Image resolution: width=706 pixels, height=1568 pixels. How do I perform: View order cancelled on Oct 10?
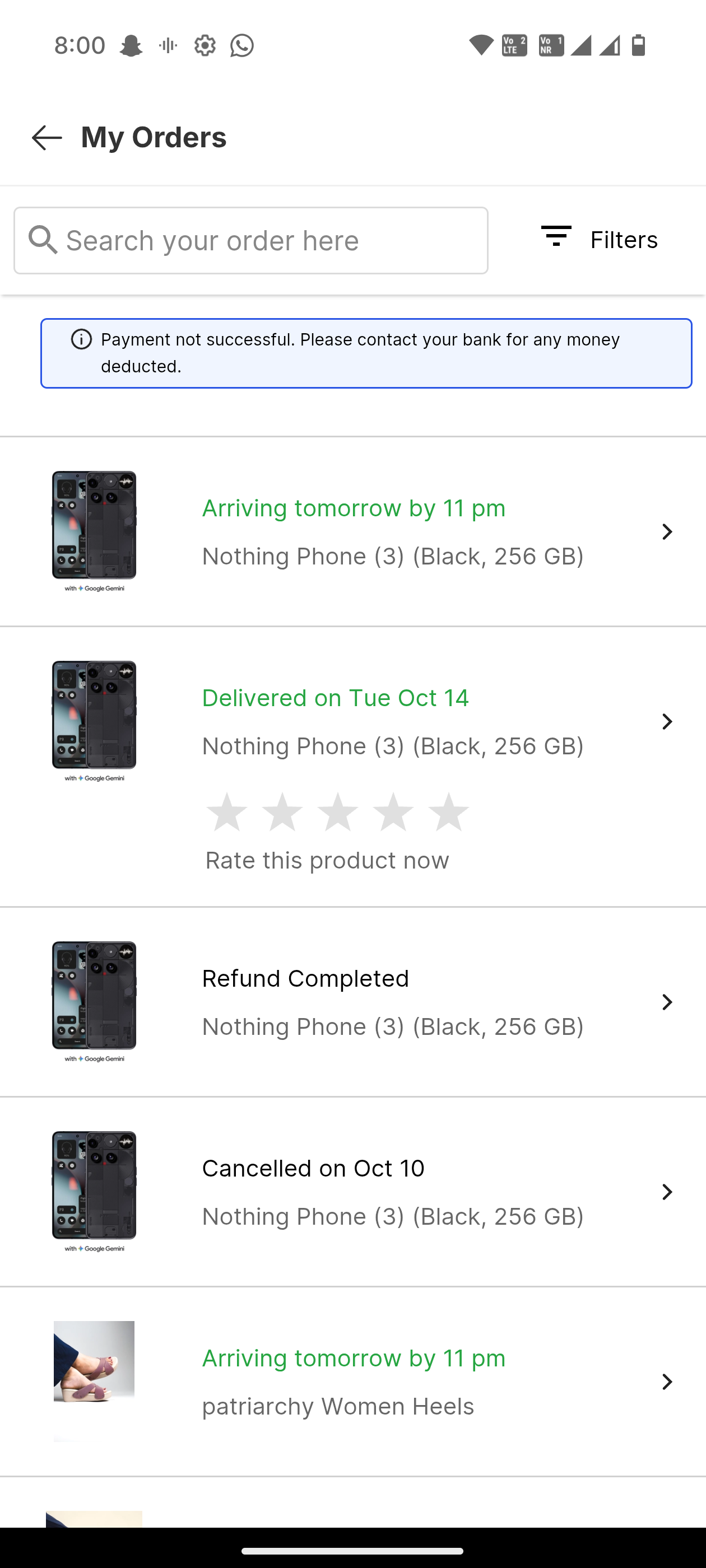tap(392, 1192)
